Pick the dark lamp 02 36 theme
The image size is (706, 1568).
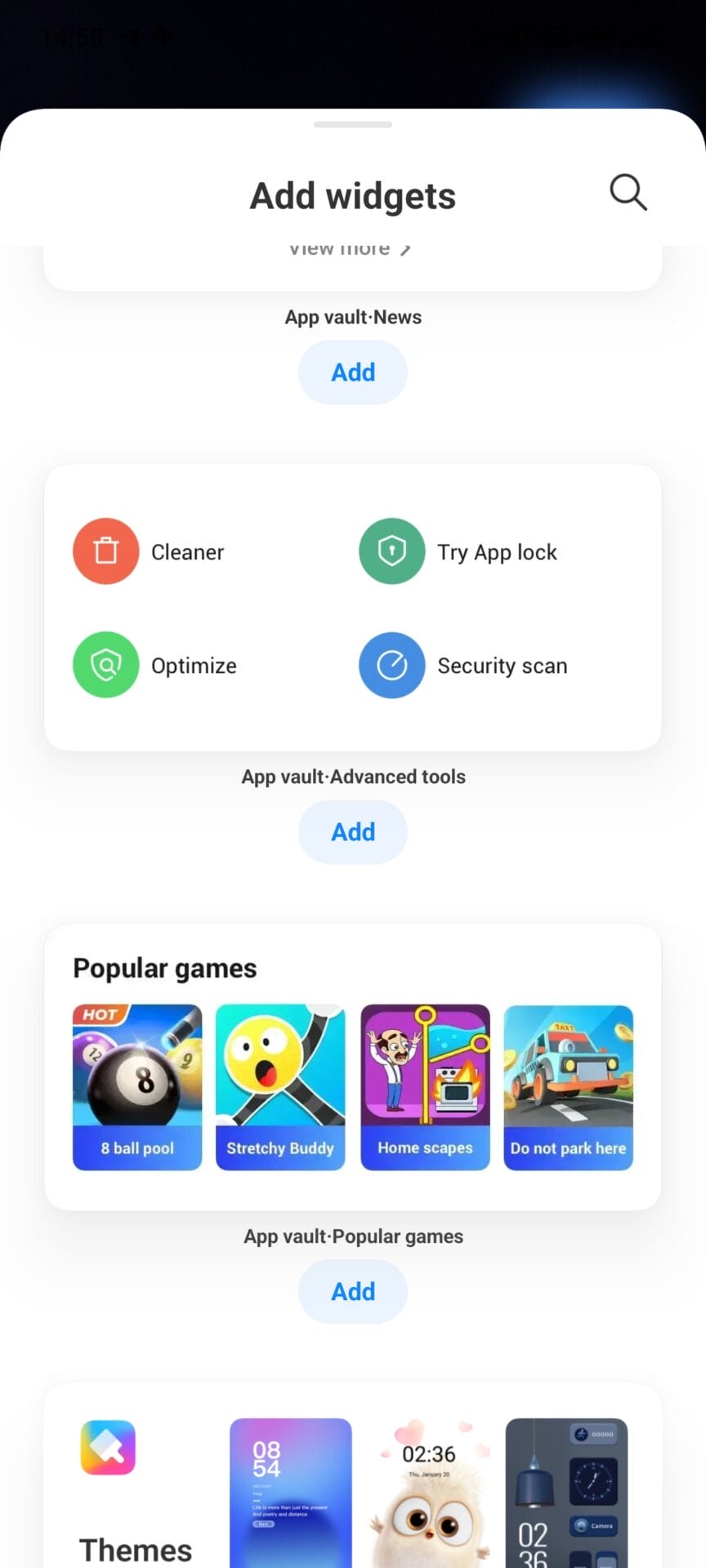tap(566, 1493)
